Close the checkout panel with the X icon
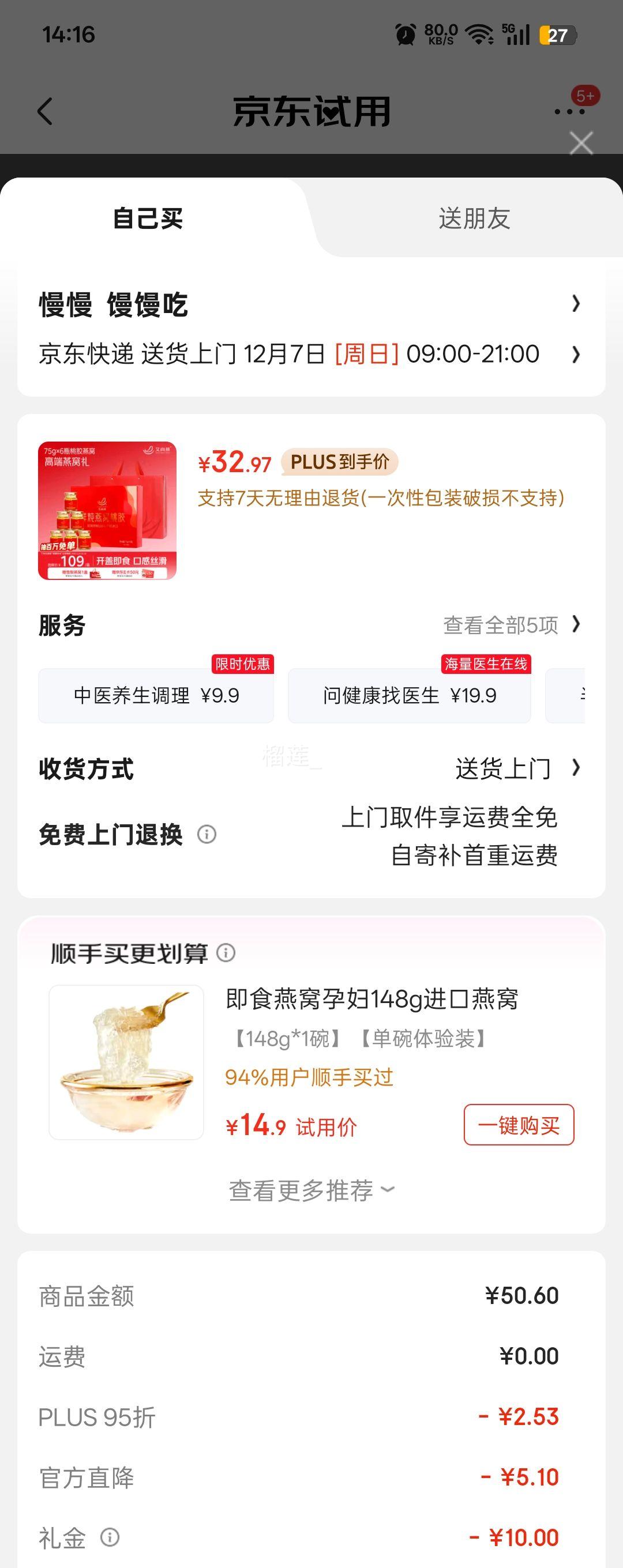The image size is (623, 1568). tap(580, 143)
